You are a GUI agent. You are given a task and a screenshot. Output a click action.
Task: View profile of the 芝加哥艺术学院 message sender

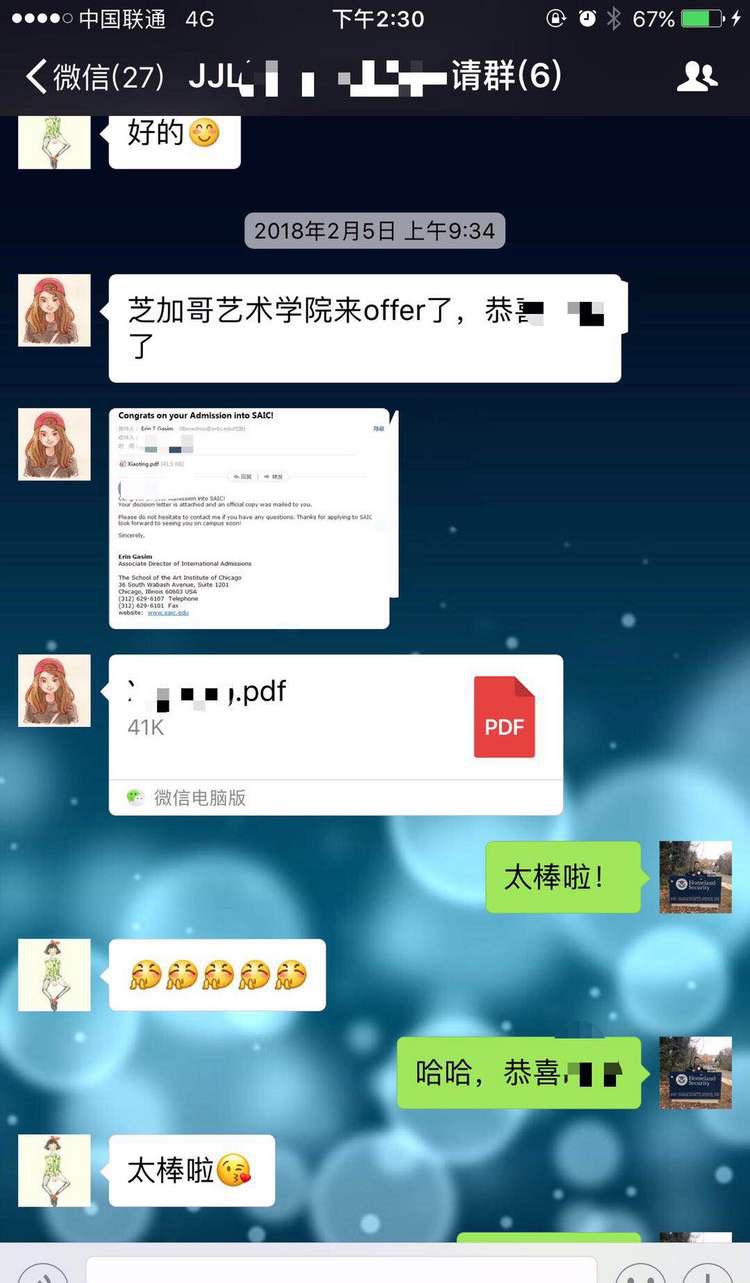[x=54, y=310]
